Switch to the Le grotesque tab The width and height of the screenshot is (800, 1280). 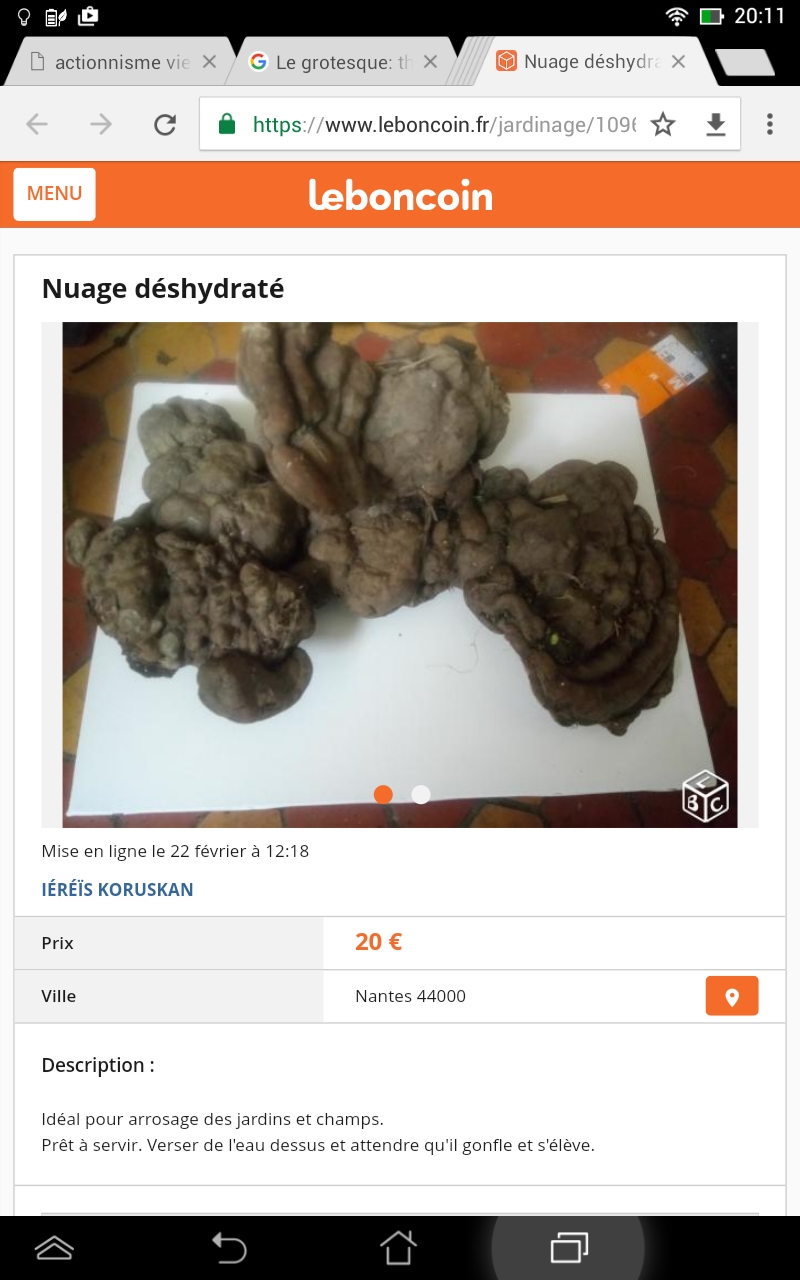pyautogui.click(x=335, y=62)
